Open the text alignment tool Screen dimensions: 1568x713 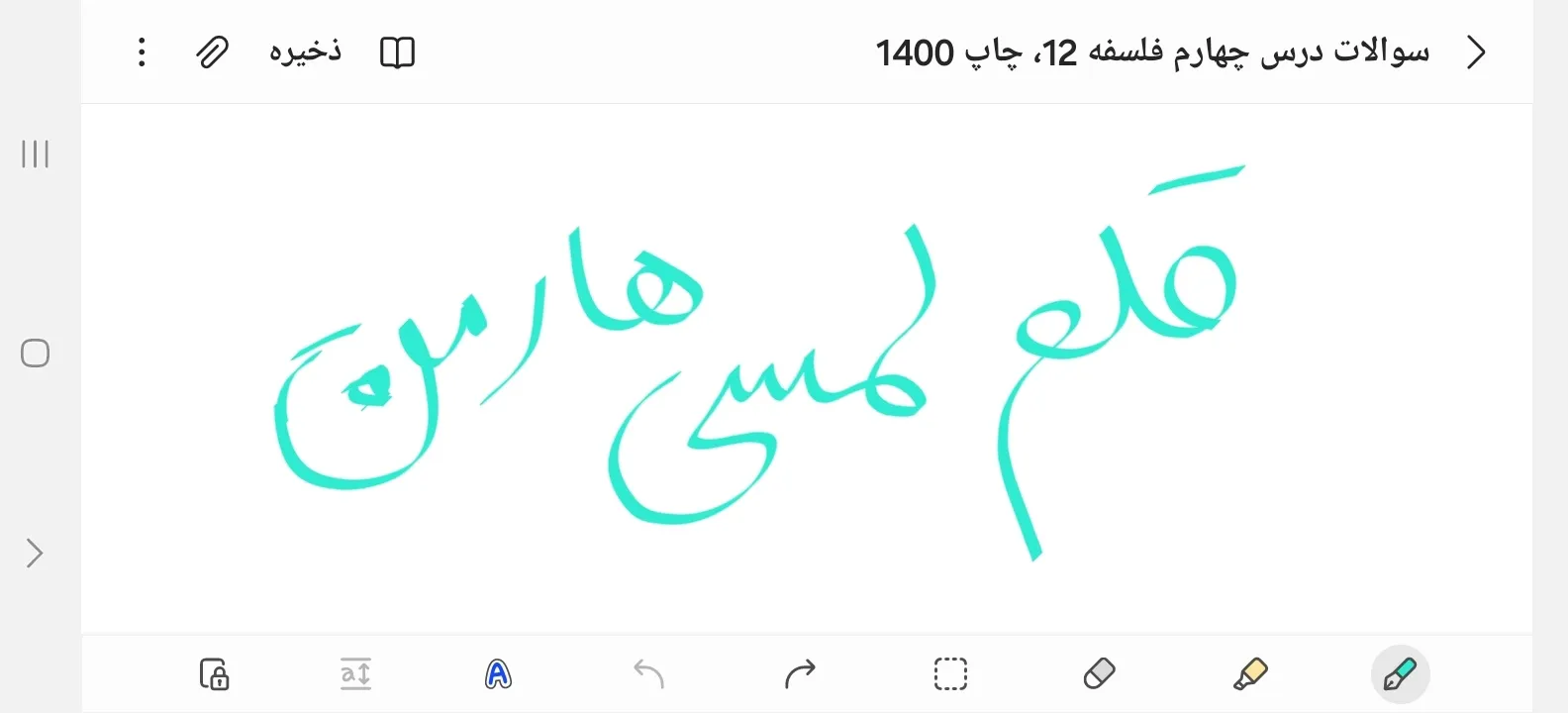[x=355, y=674]
